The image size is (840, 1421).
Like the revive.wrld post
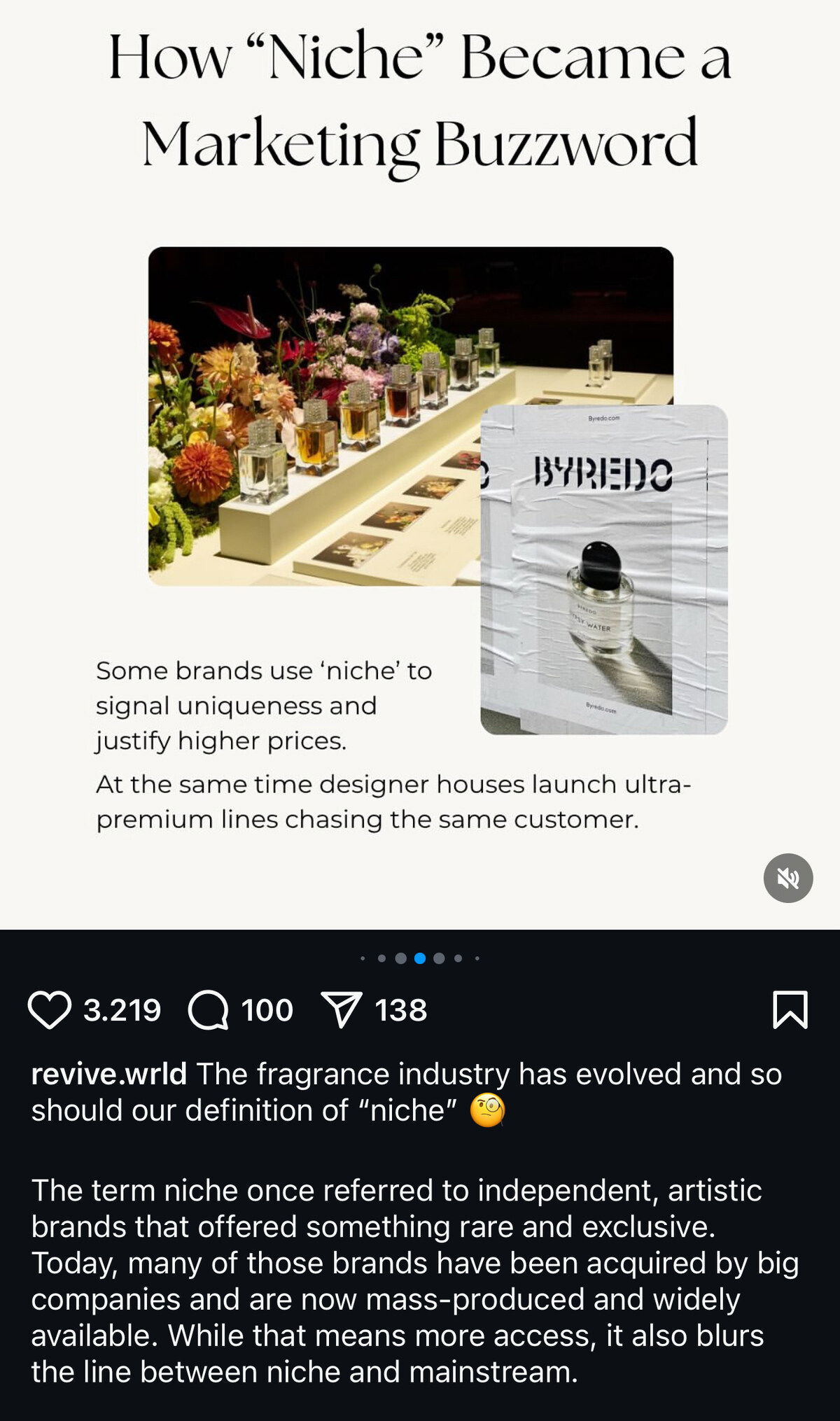pos(49,1010)
